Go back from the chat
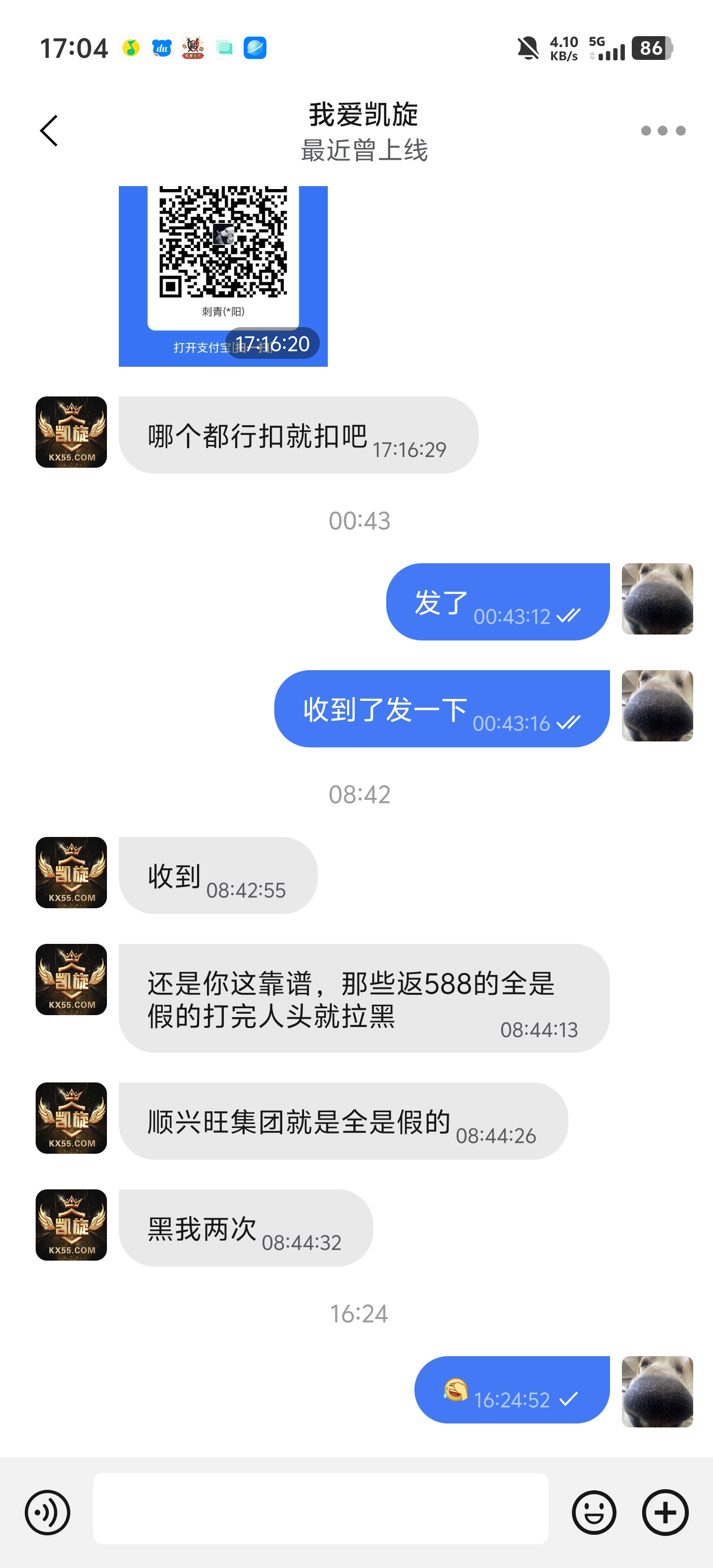This screenshot has height=1568, width=713. 49,131
